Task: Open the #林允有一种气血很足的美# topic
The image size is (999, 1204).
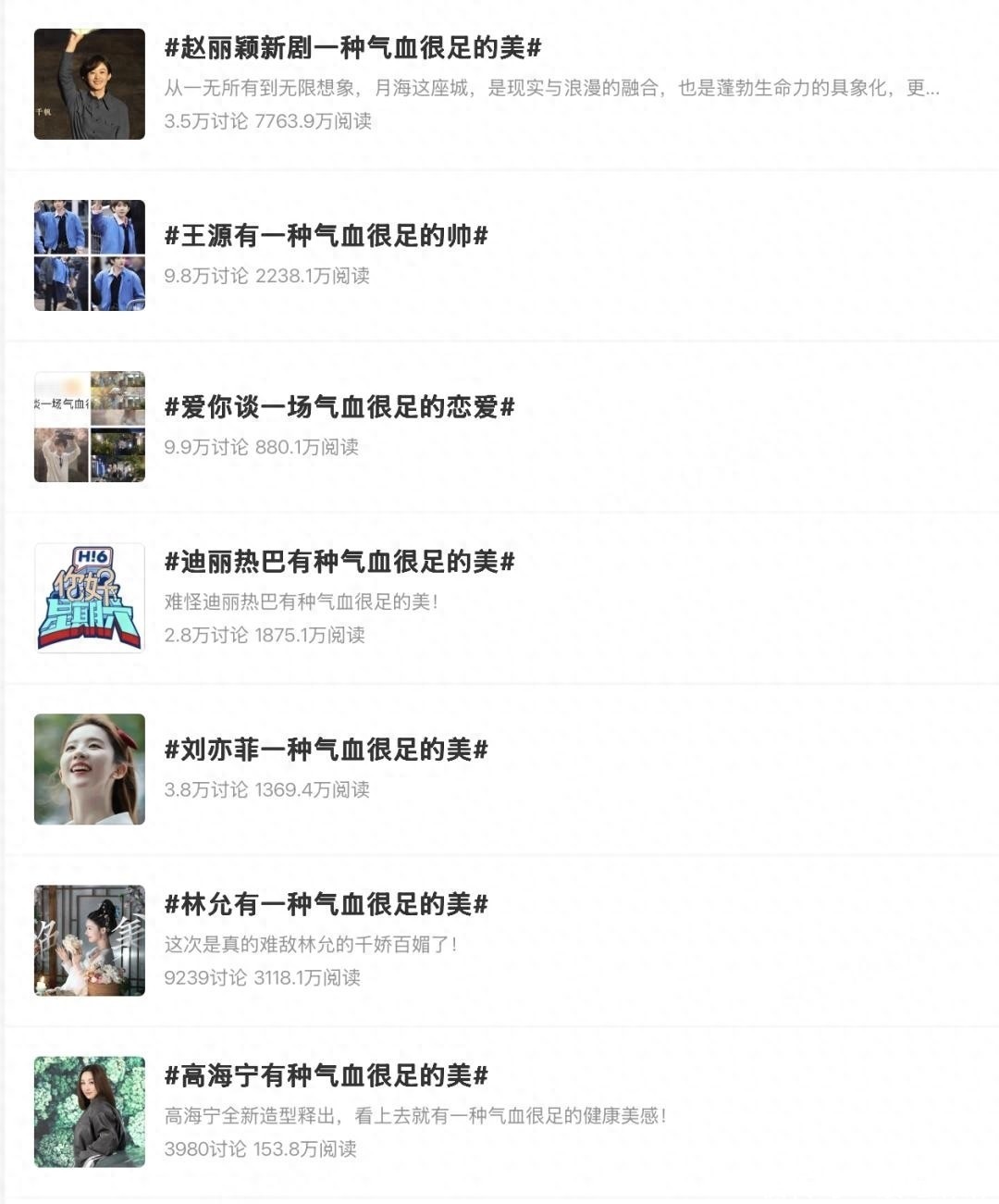Action: pos(326,904)
